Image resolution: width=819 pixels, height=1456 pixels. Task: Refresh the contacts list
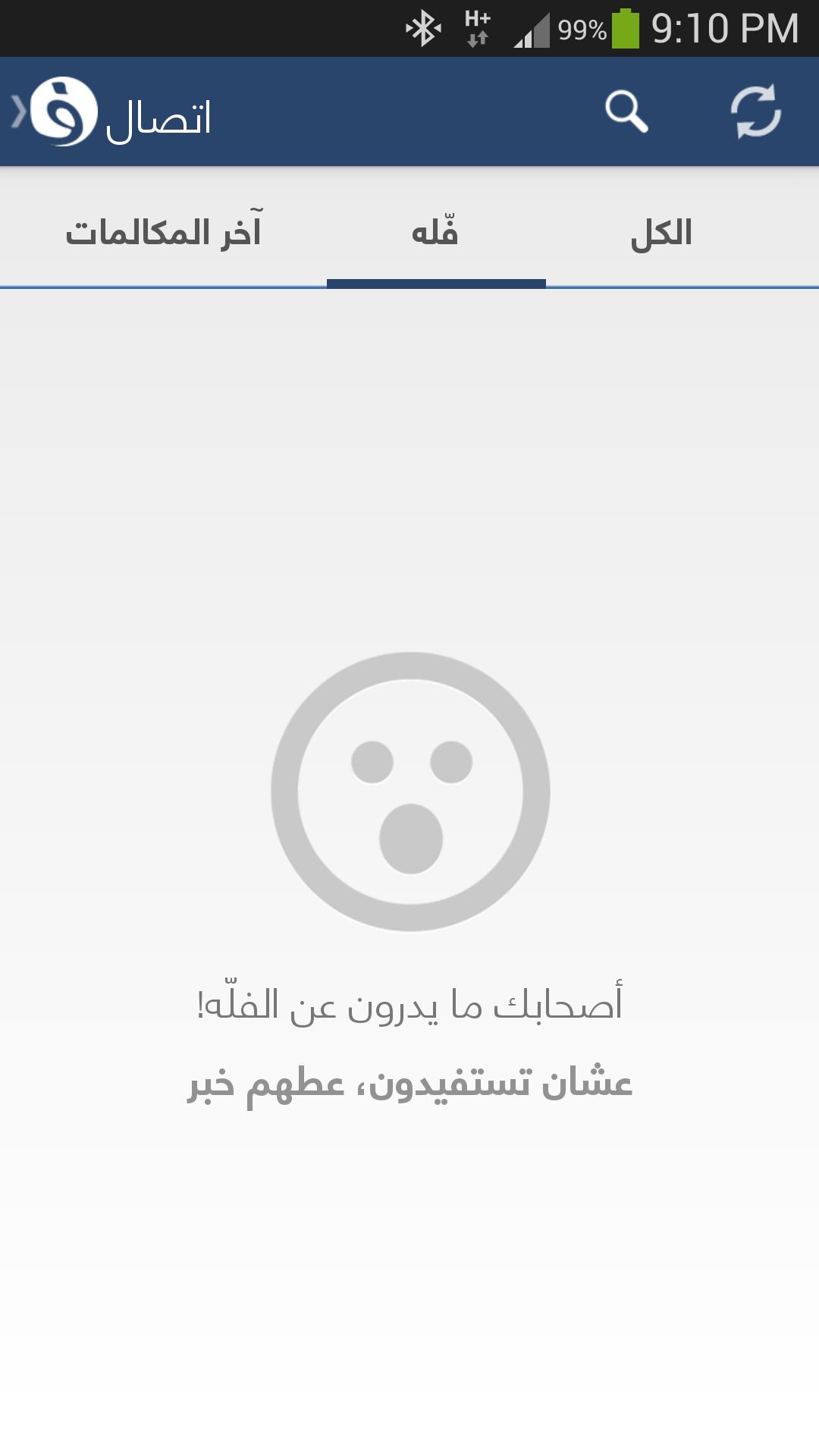point(755,112)
